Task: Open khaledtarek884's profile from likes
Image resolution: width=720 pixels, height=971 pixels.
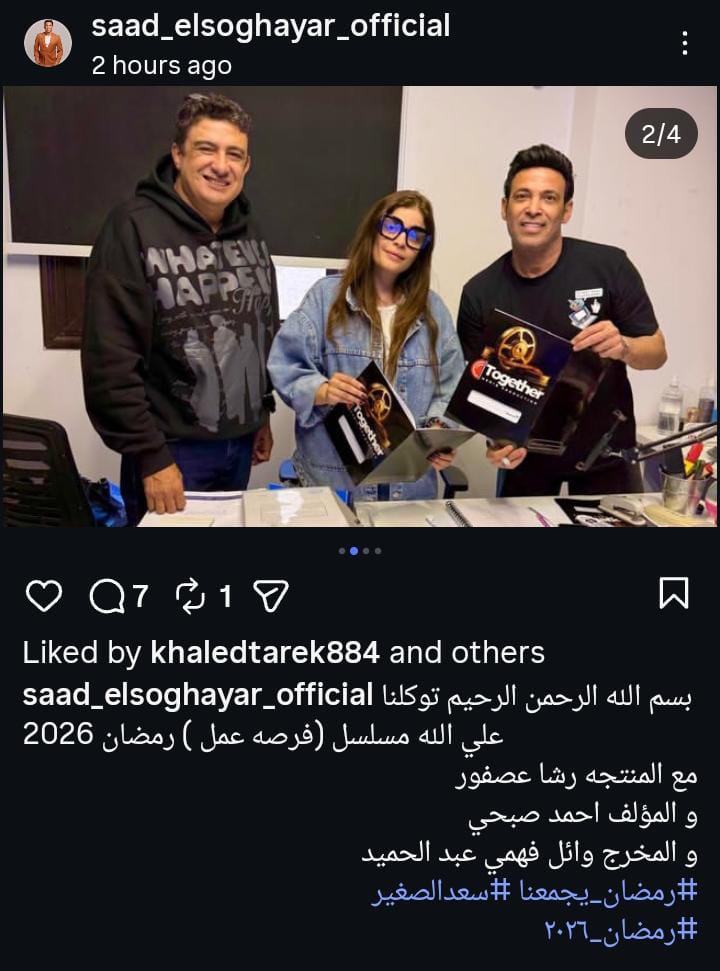Action: pyautogui.click(x=265, y=653)
